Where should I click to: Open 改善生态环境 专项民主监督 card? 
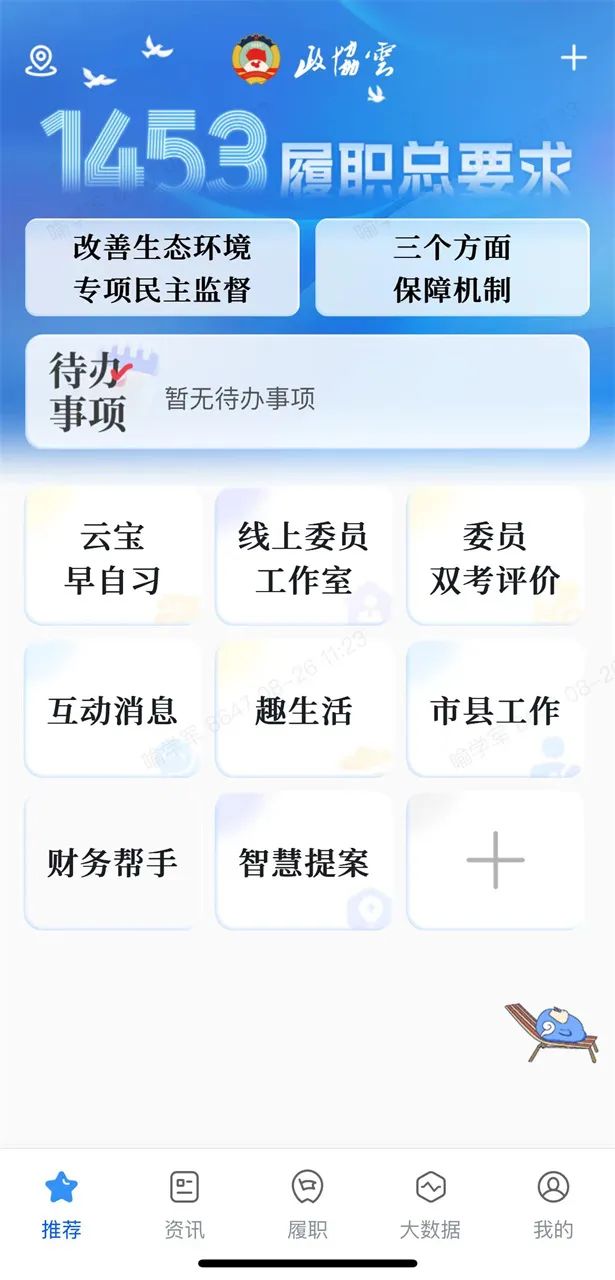pos(162,268)
